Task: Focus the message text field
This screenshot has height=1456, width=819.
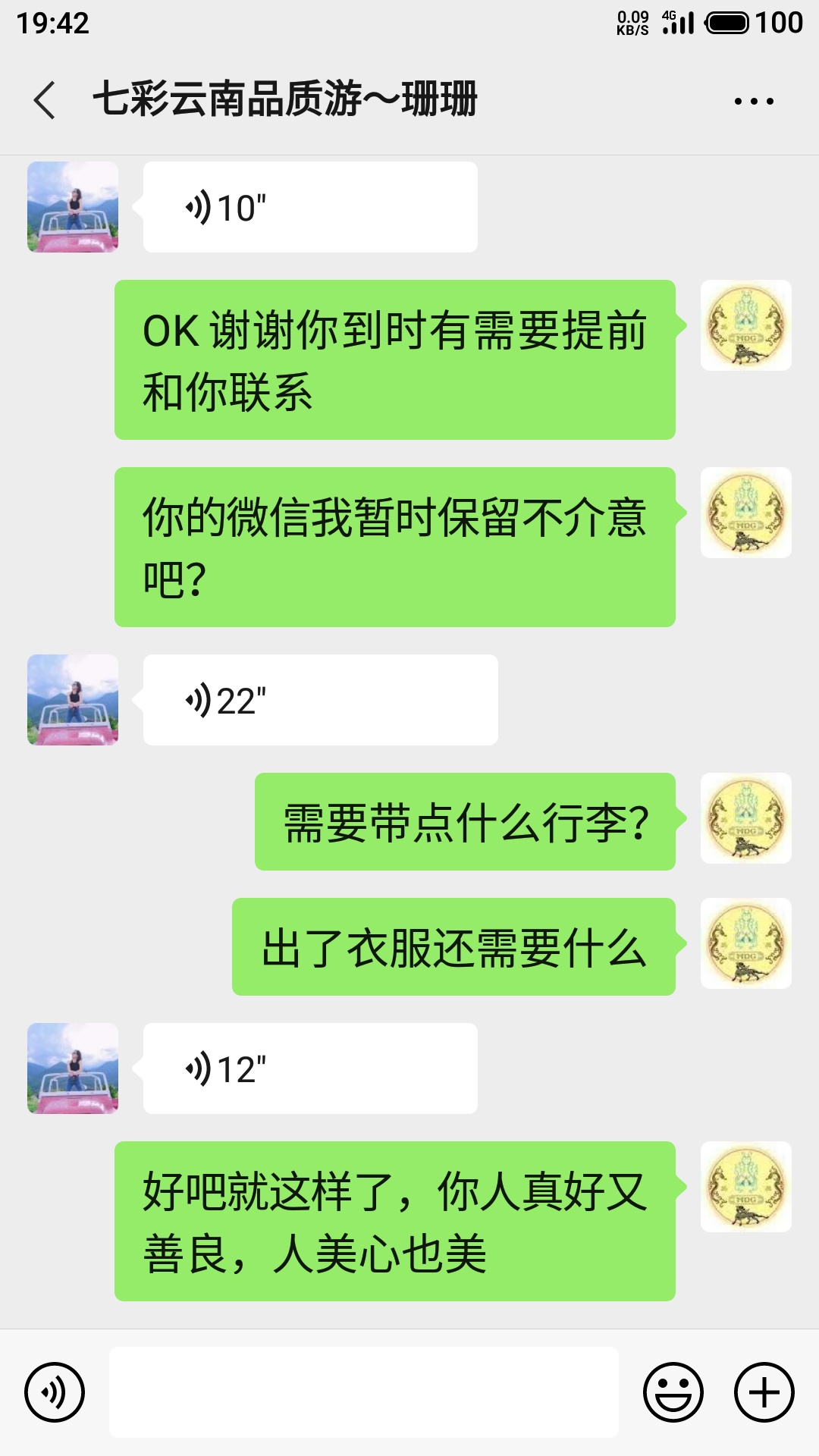Action: click(364, 1392)
